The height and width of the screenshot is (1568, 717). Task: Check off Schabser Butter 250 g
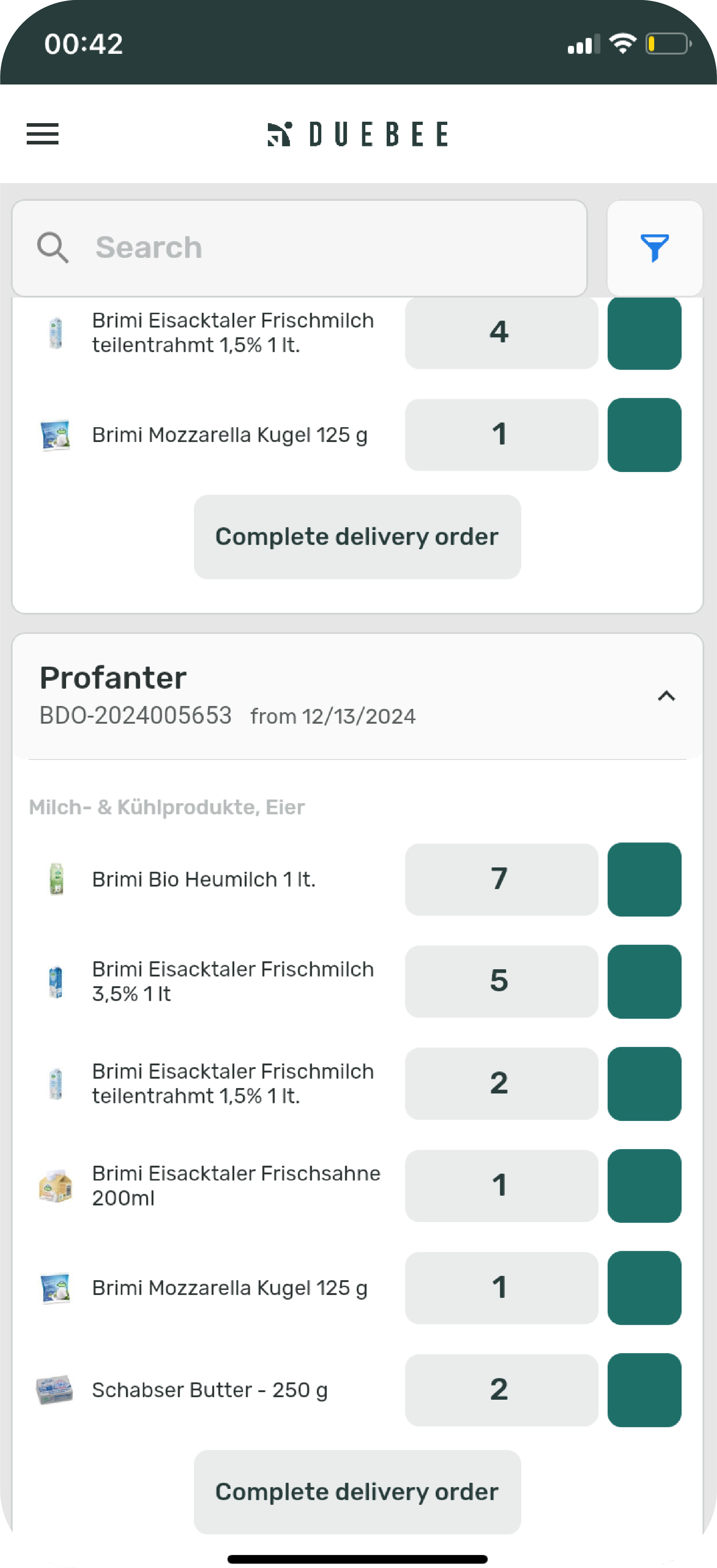(x=644, y=1390)
